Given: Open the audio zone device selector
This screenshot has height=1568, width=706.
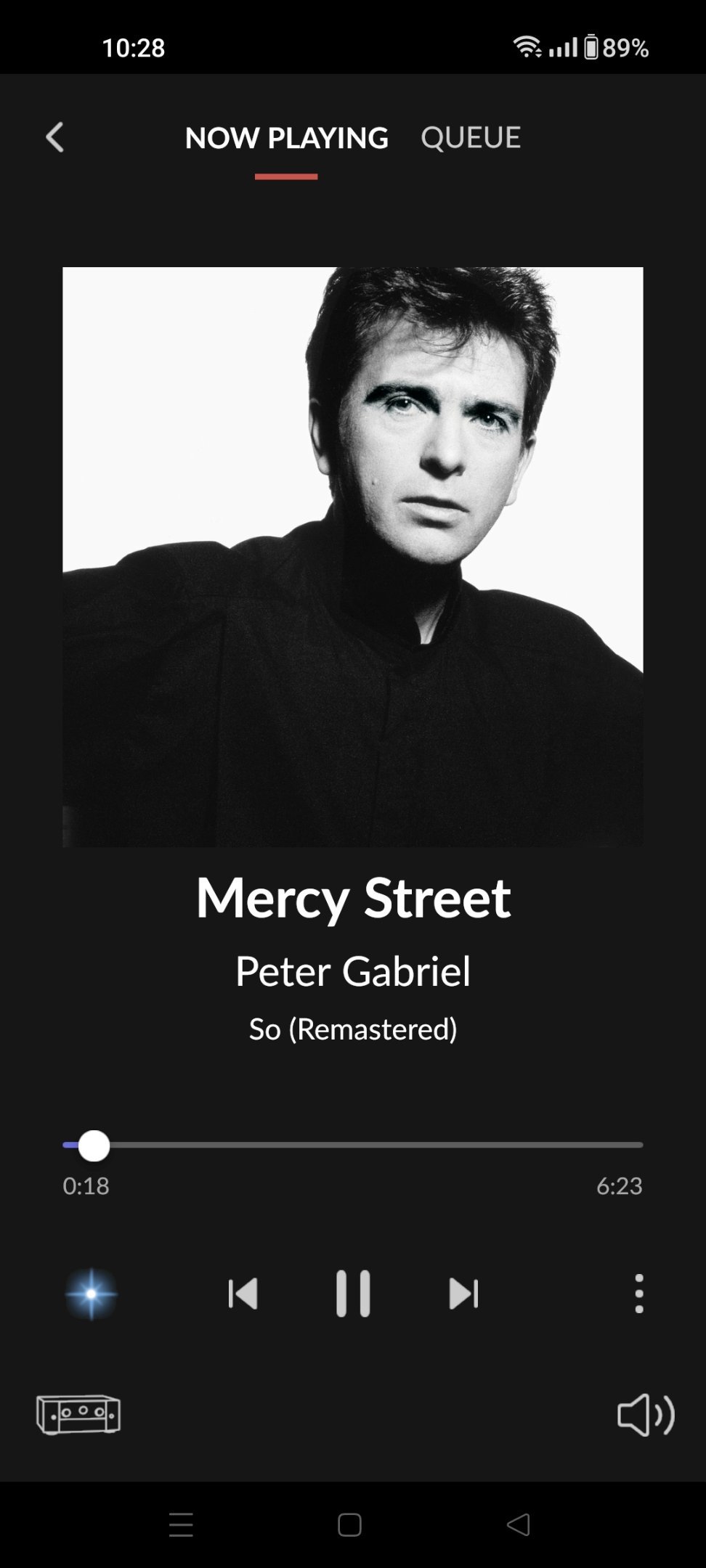Looking at the screenshot, I should [x=78, y=1414].
